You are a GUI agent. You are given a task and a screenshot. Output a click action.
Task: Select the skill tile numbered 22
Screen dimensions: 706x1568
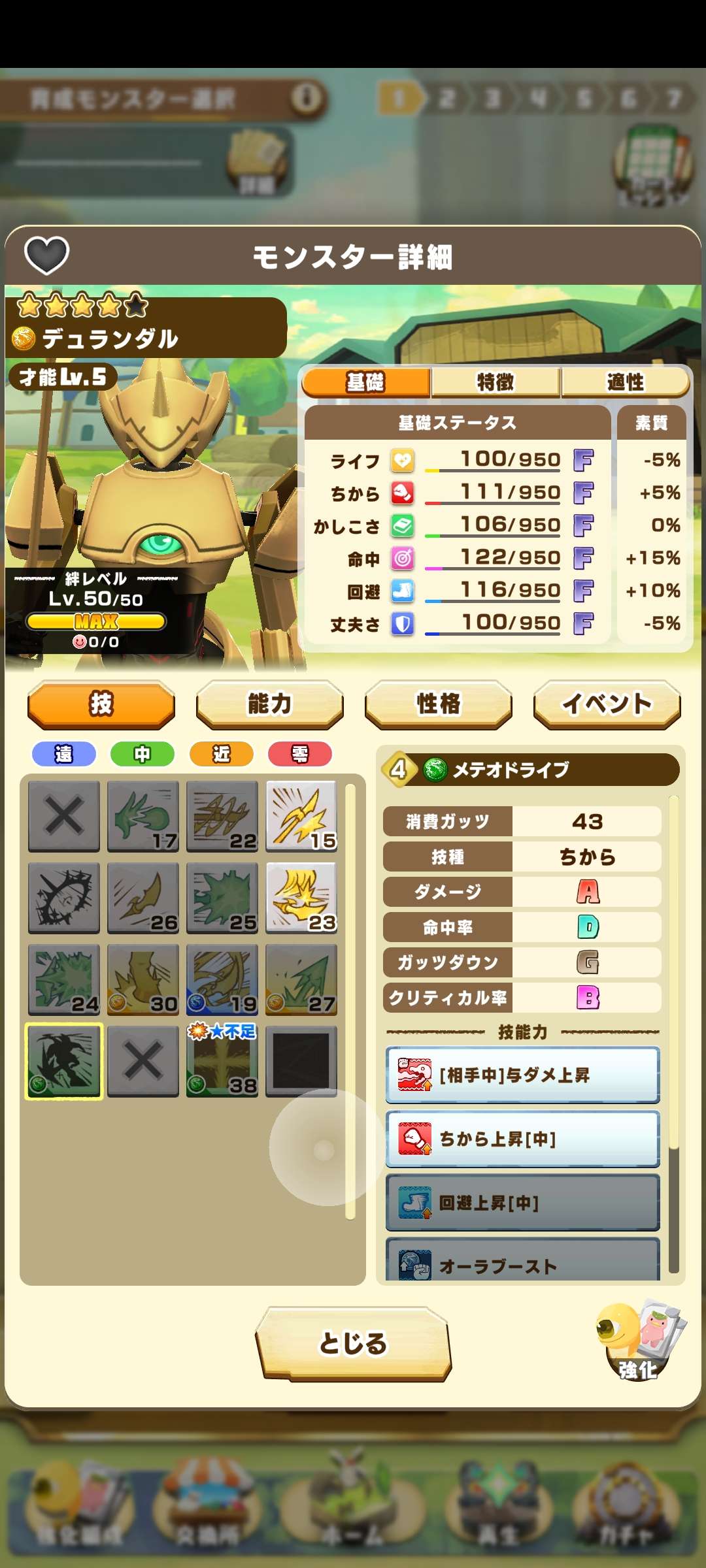[x=222, y=817]
